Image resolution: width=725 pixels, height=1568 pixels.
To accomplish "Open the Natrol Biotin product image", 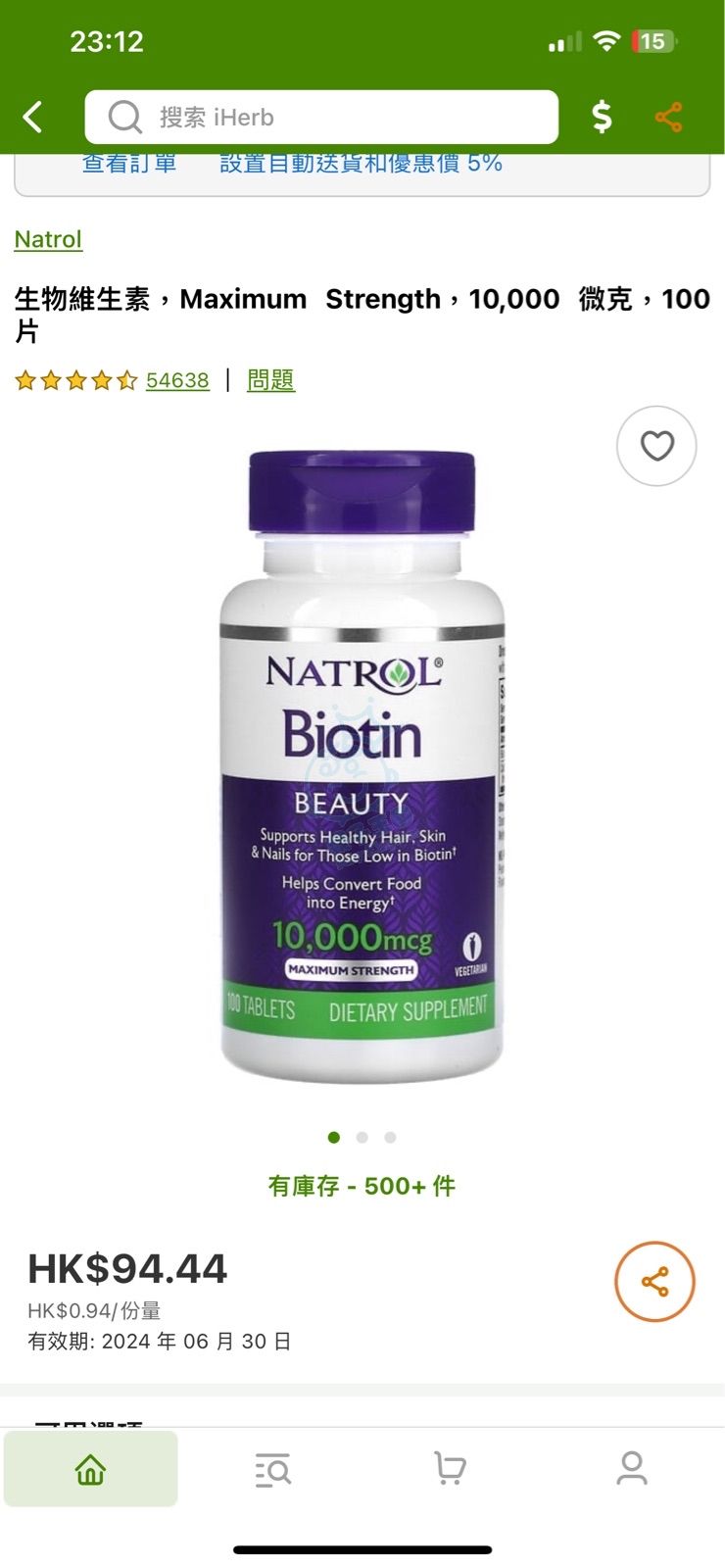I will [x=362, y=764].
